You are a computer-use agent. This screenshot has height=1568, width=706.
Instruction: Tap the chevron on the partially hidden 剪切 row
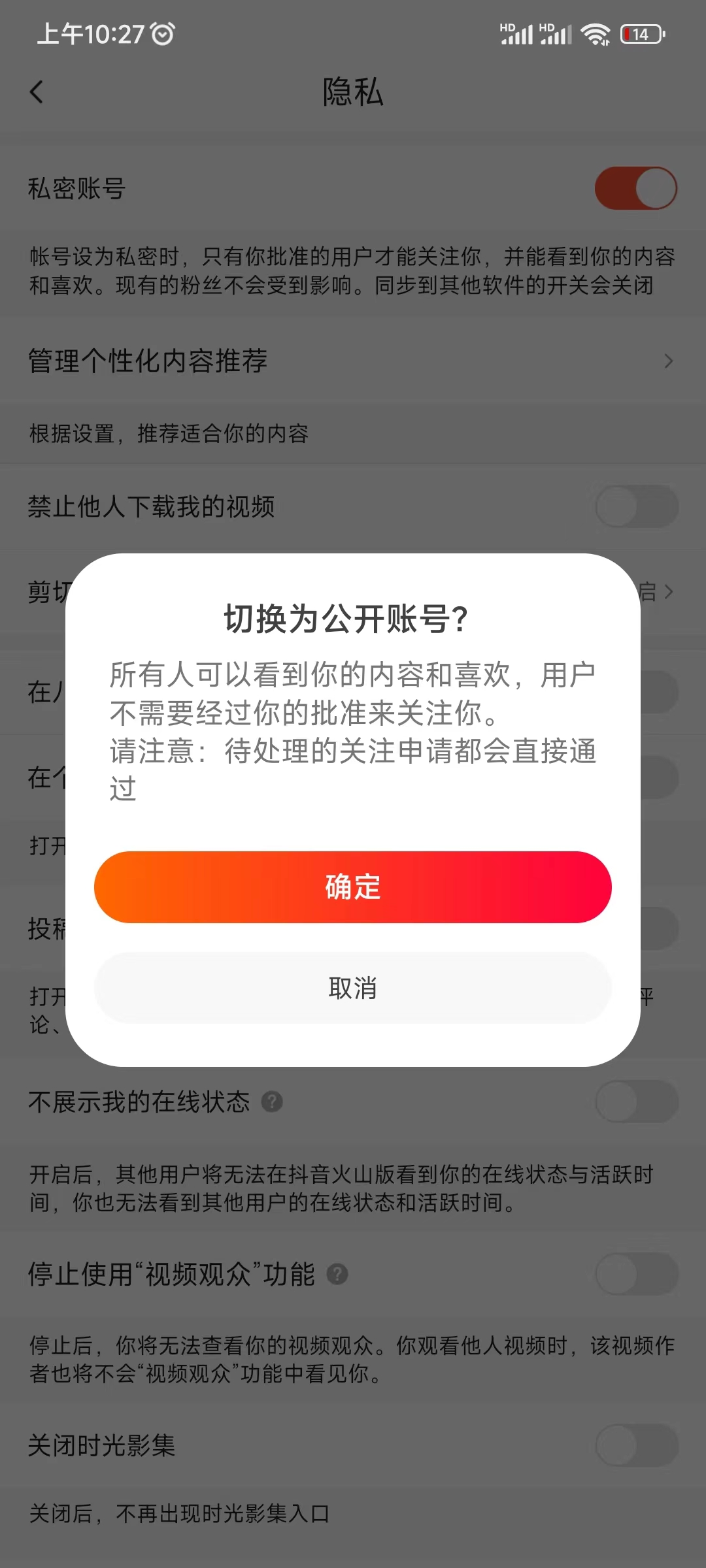point(668,592)
